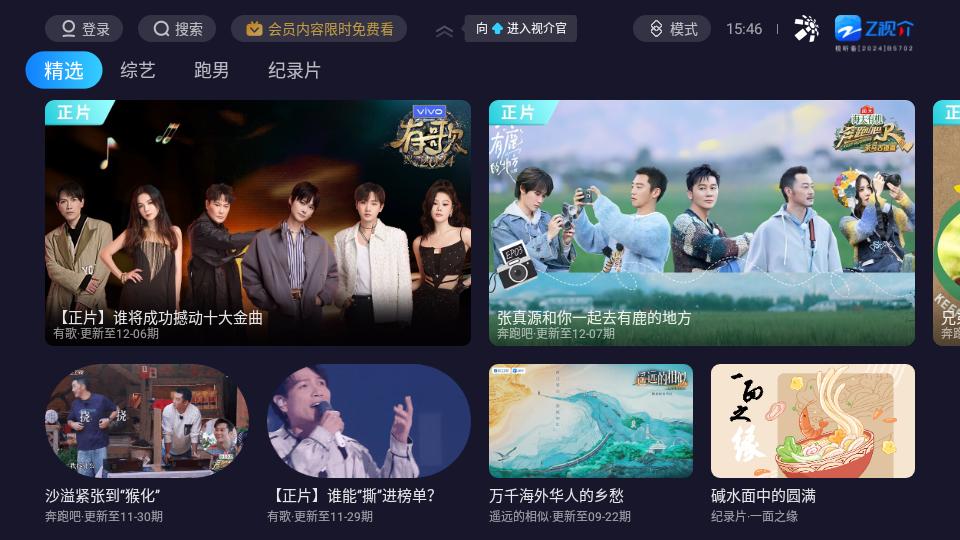This screenshot has height=540, width=960.
Task: Open 会员内容限时免费看 member promotion
Action: (319, 29)
